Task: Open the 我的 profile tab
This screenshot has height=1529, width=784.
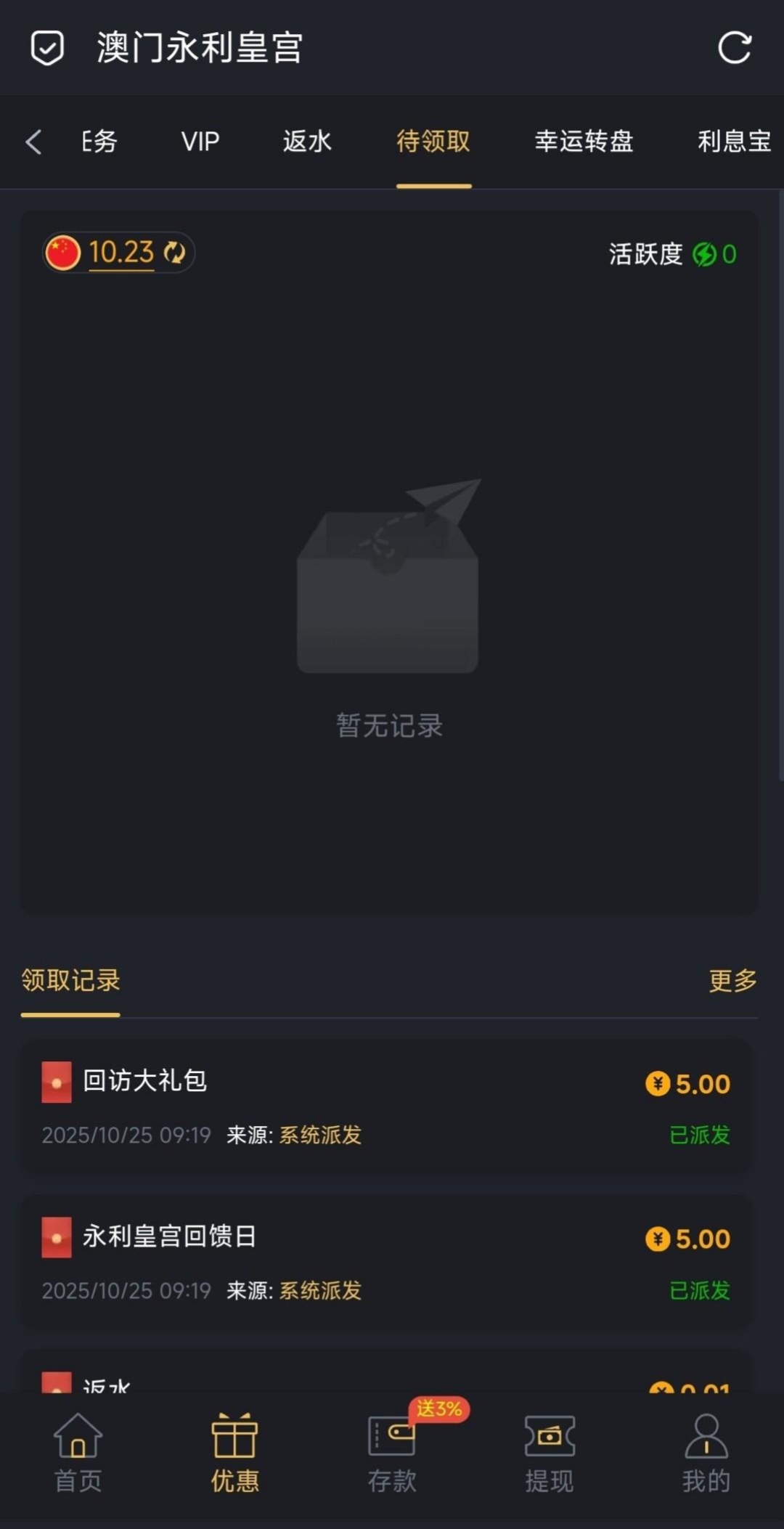Action: pos(706,1453)
